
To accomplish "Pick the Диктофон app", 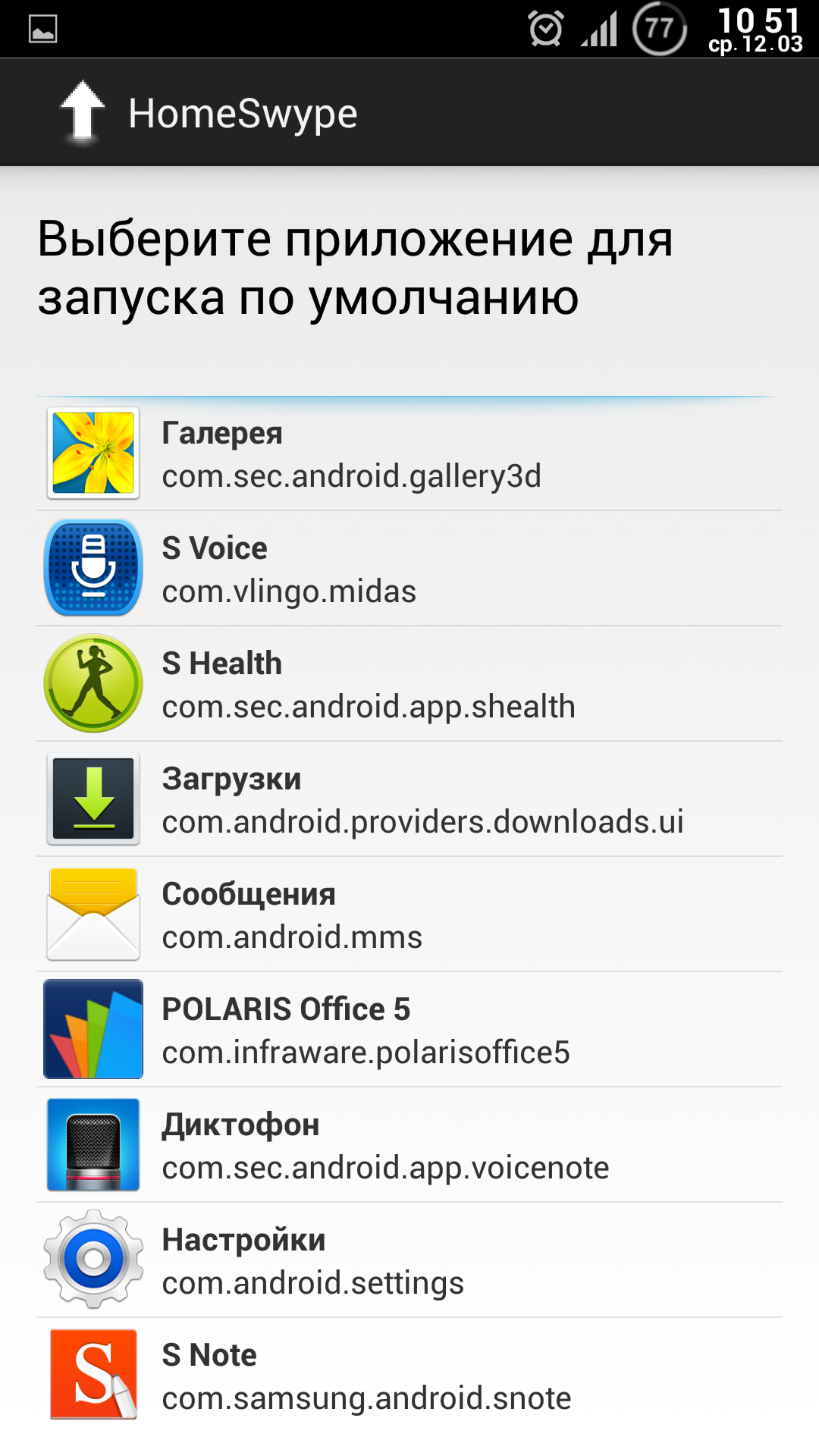I will 409,1145.
